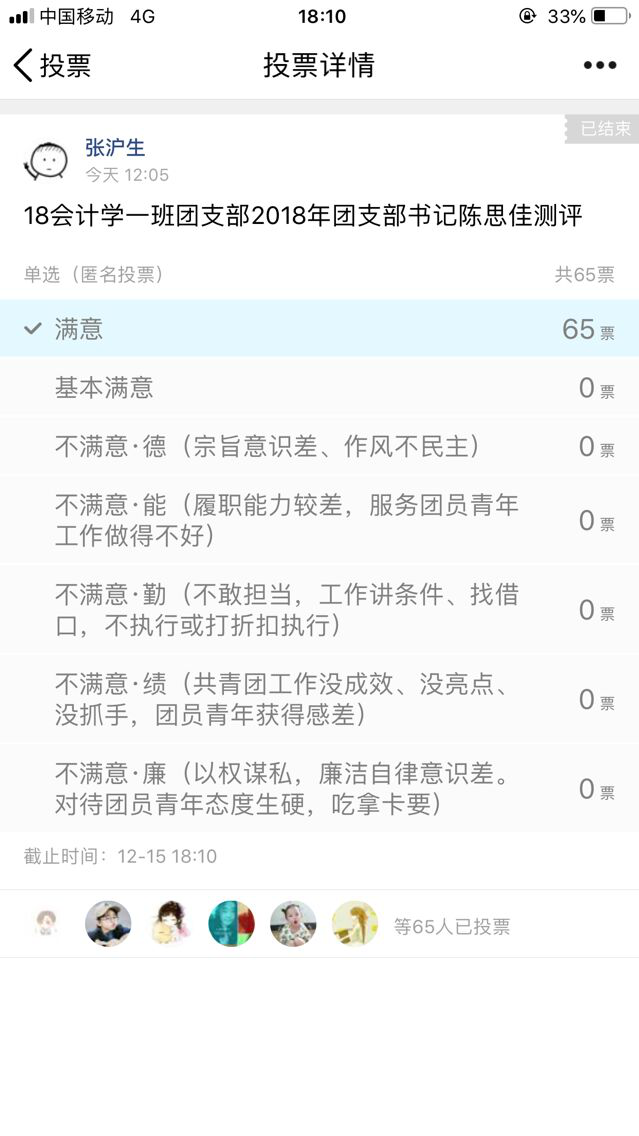Image resolution: width=639 pixels, height=1136 pixels.
Task: Open the 基本满意 option row
Action: tap(320, 388)
